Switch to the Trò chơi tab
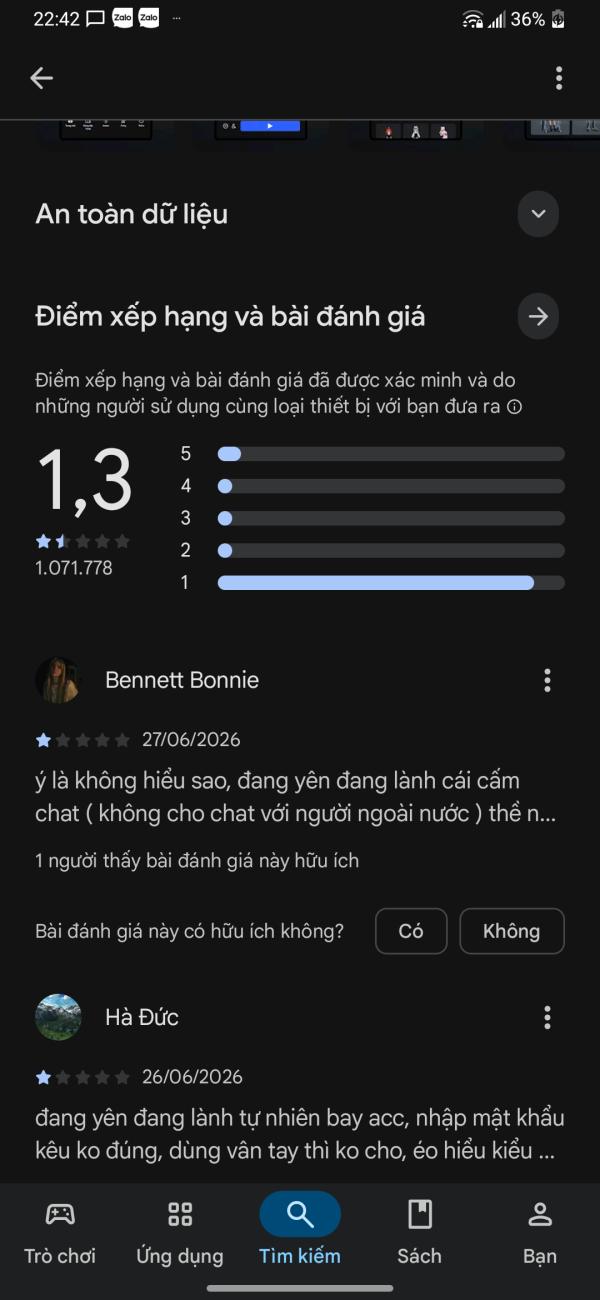 click(60, 1233)
